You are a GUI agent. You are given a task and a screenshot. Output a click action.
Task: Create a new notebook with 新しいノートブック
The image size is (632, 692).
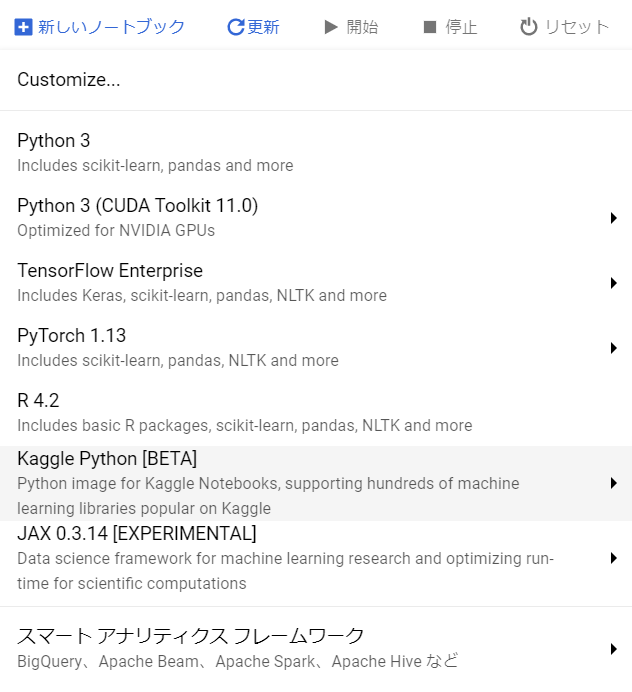100,27
